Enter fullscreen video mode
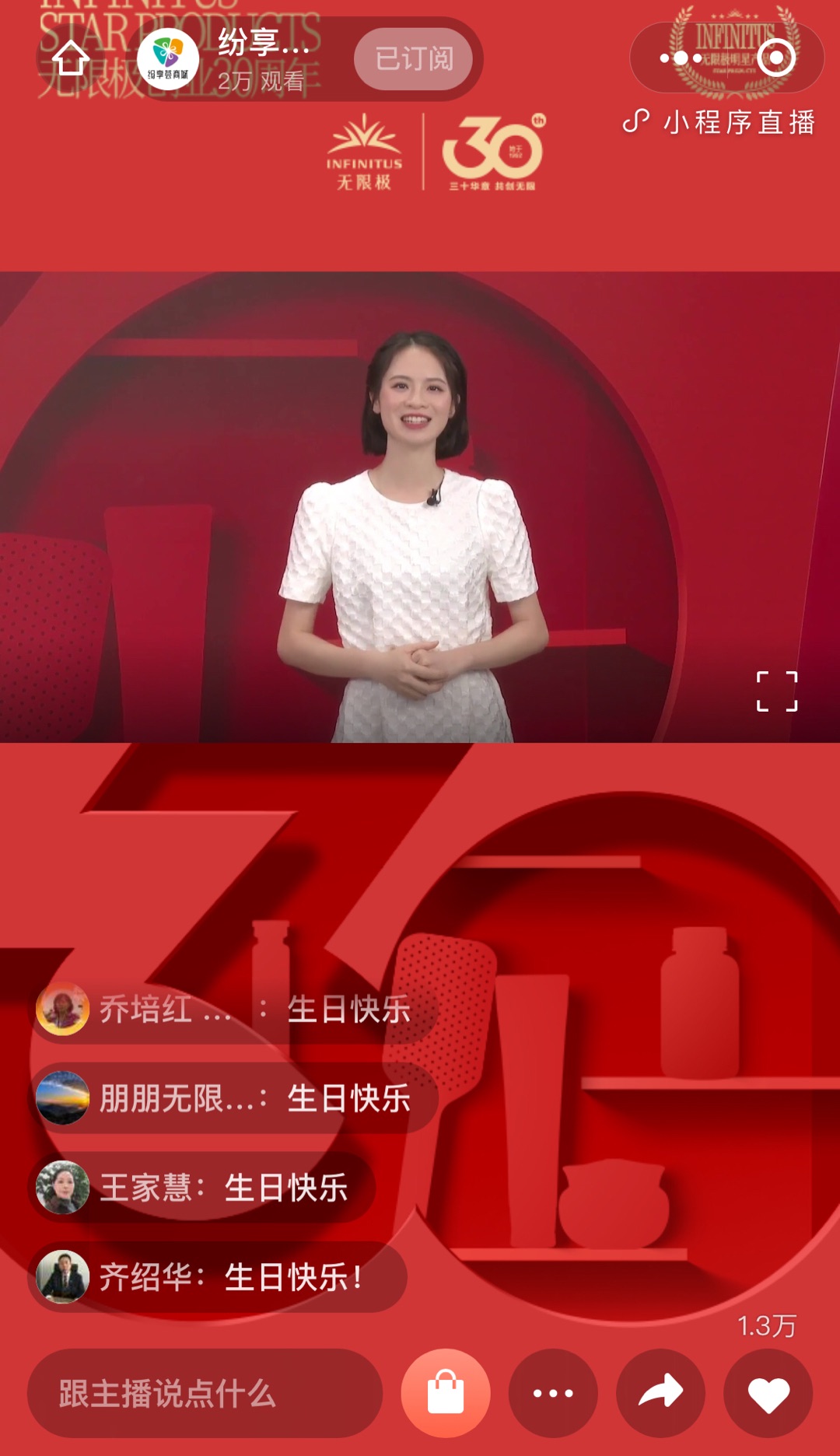 [777, 691]
